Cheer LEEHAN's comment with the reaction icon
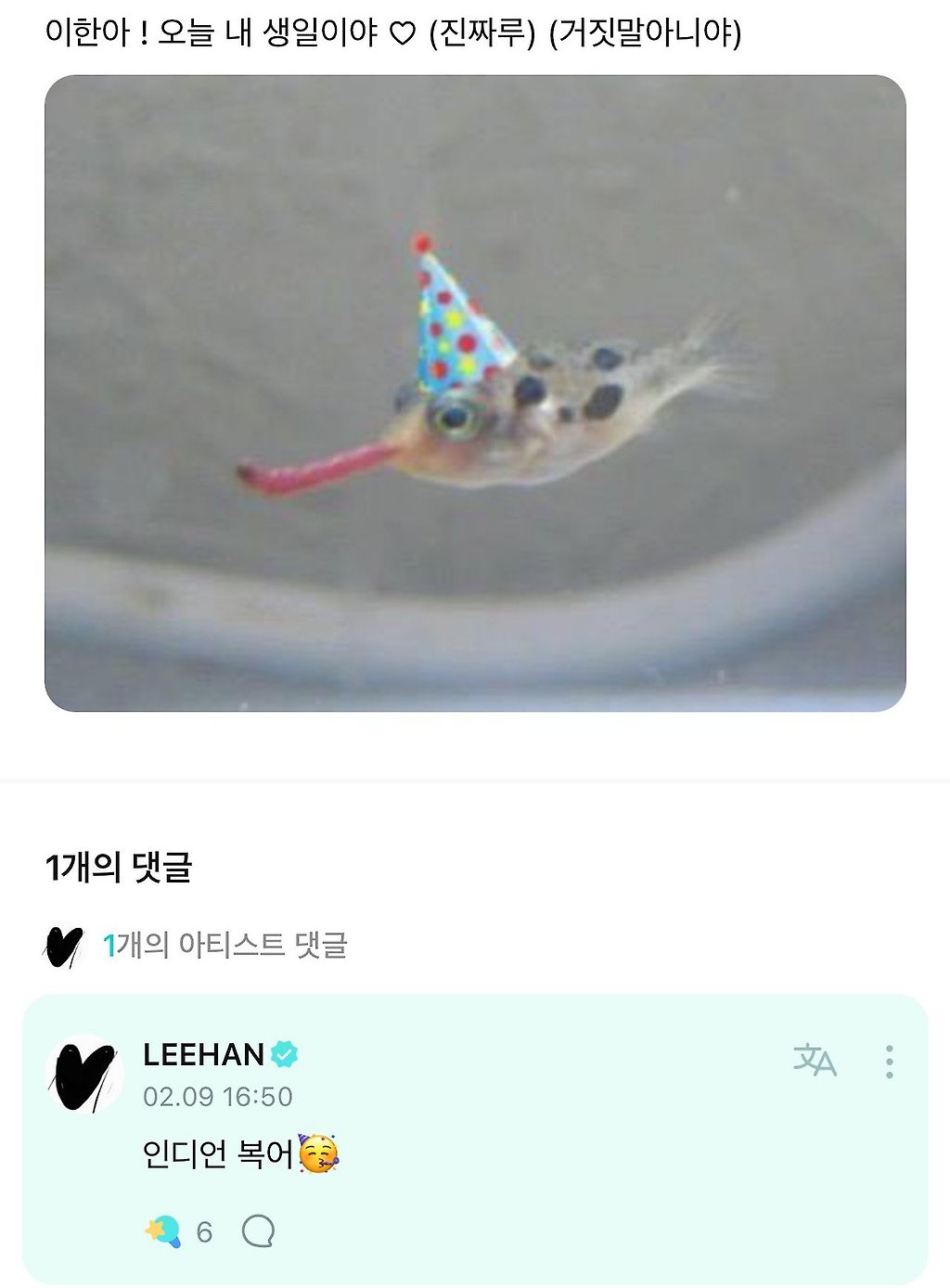 pyautogui.click(x=163, y=1231)
